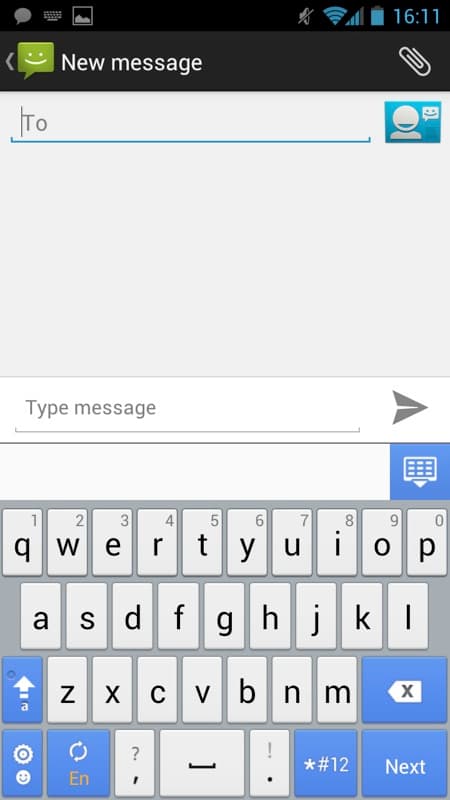This screenshot has height=800, width=450.
Task: Tap the Type message field
Action: pyautogui.click(x=187, y=408)
